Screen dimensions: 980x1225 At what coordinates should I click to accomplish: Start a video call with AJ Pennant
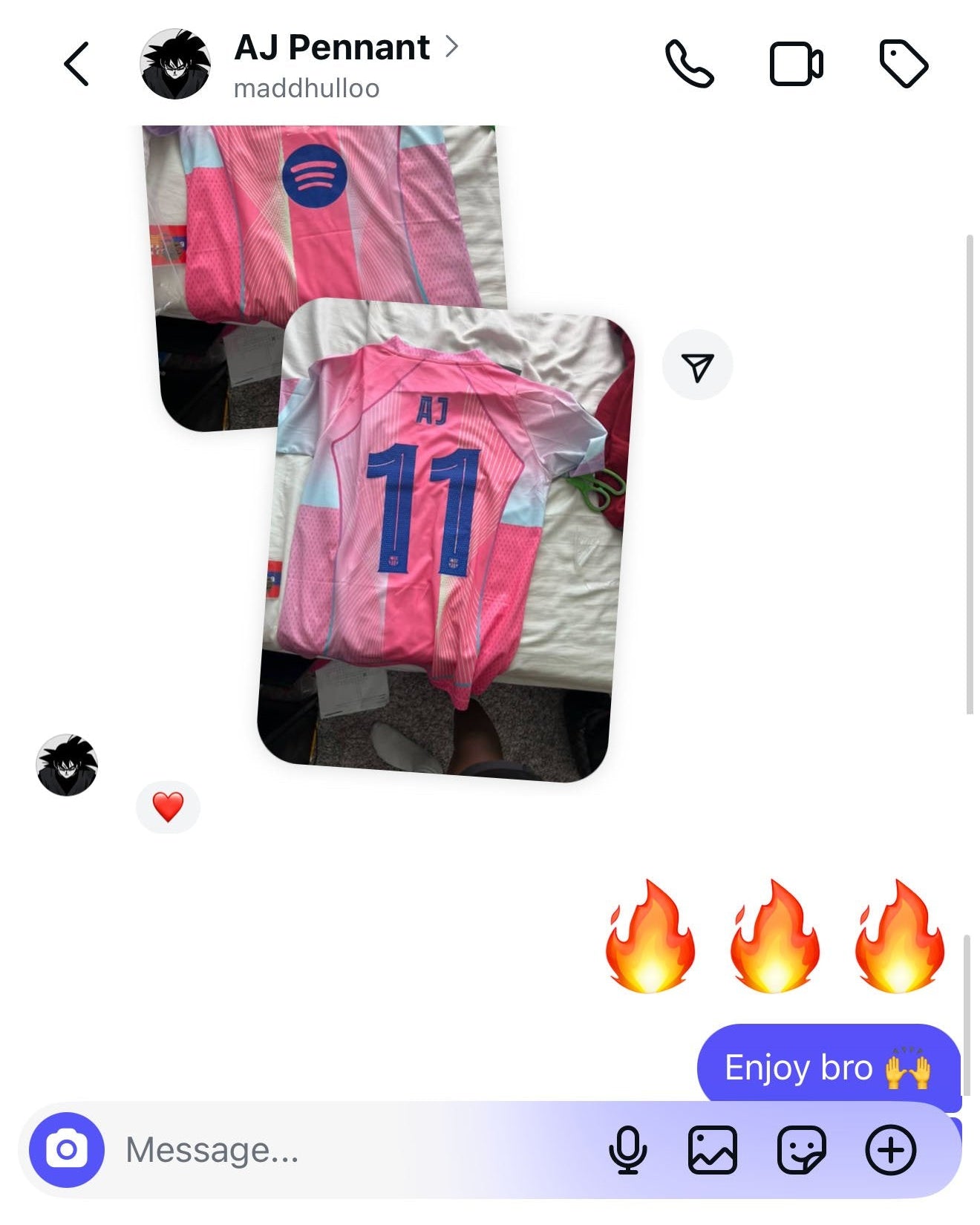796,65
